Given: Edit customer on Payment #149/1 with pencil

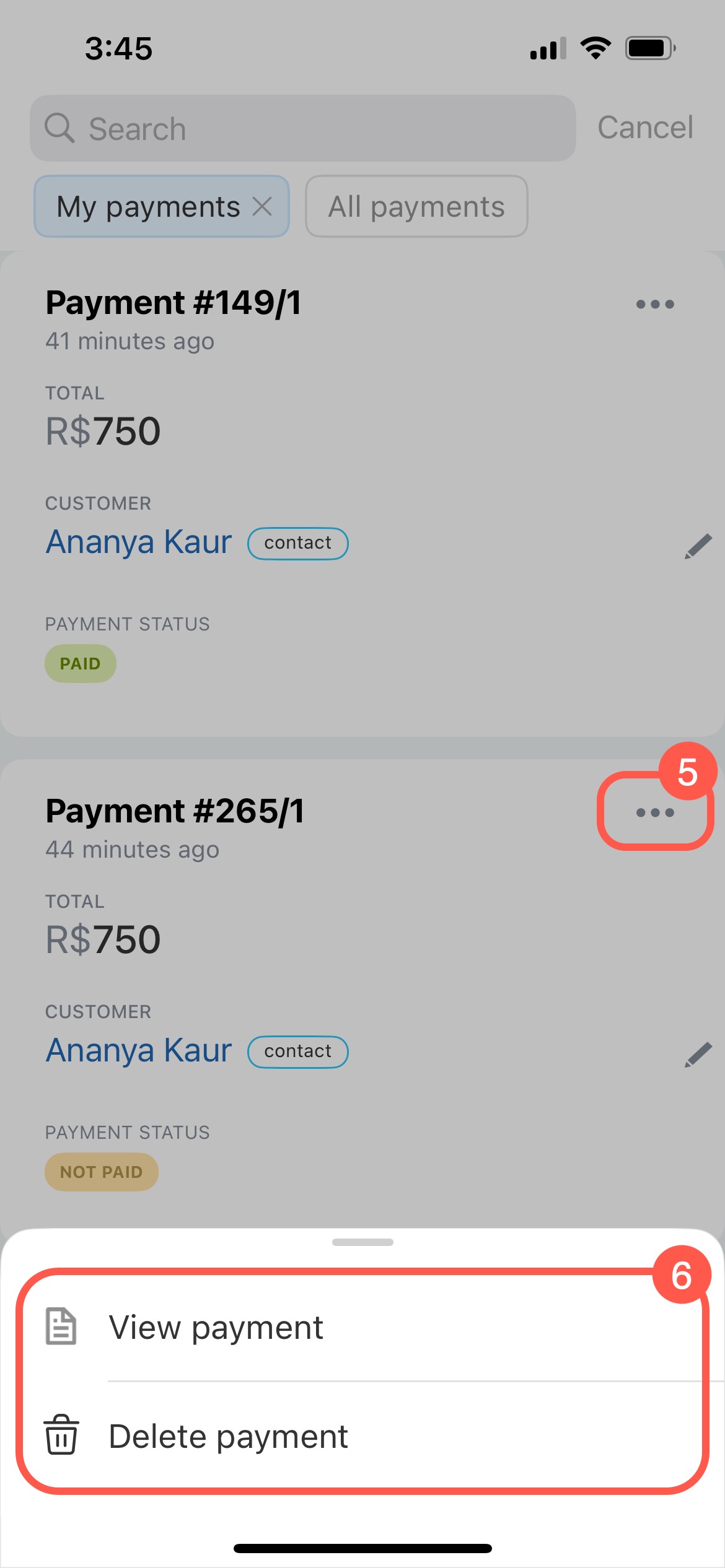Looking at the screenshot, I should (x=698, y=546).
